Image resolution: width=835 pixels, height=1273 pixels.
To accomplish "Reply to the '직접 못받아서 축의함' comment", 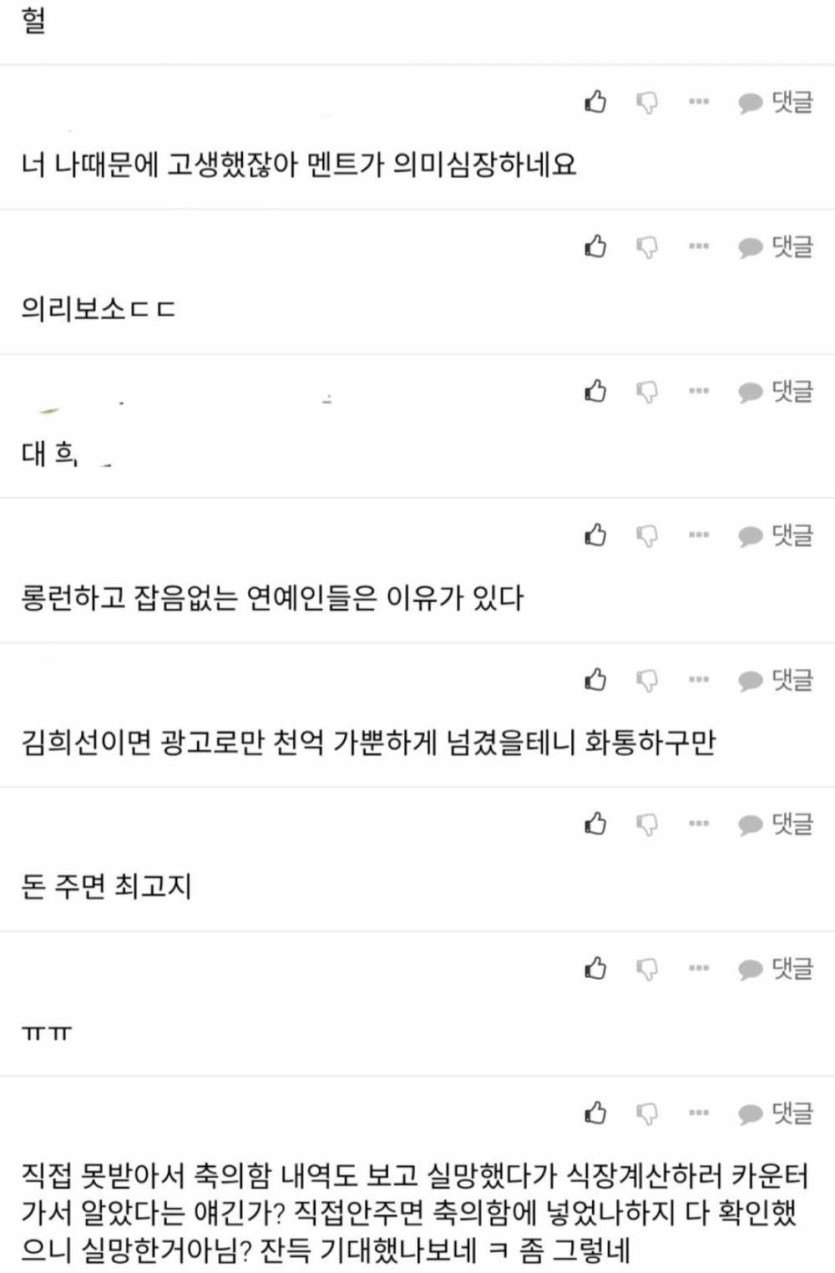I will click(776, 1112).
